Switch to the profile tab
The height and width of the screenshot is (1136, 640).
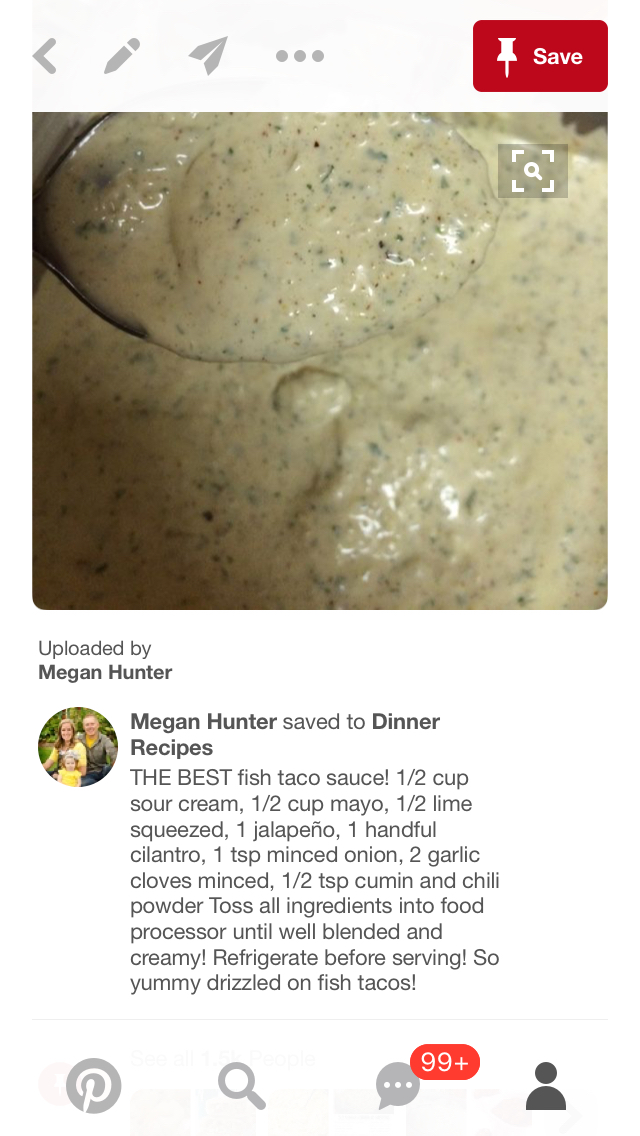click(x=545, y=1085)
